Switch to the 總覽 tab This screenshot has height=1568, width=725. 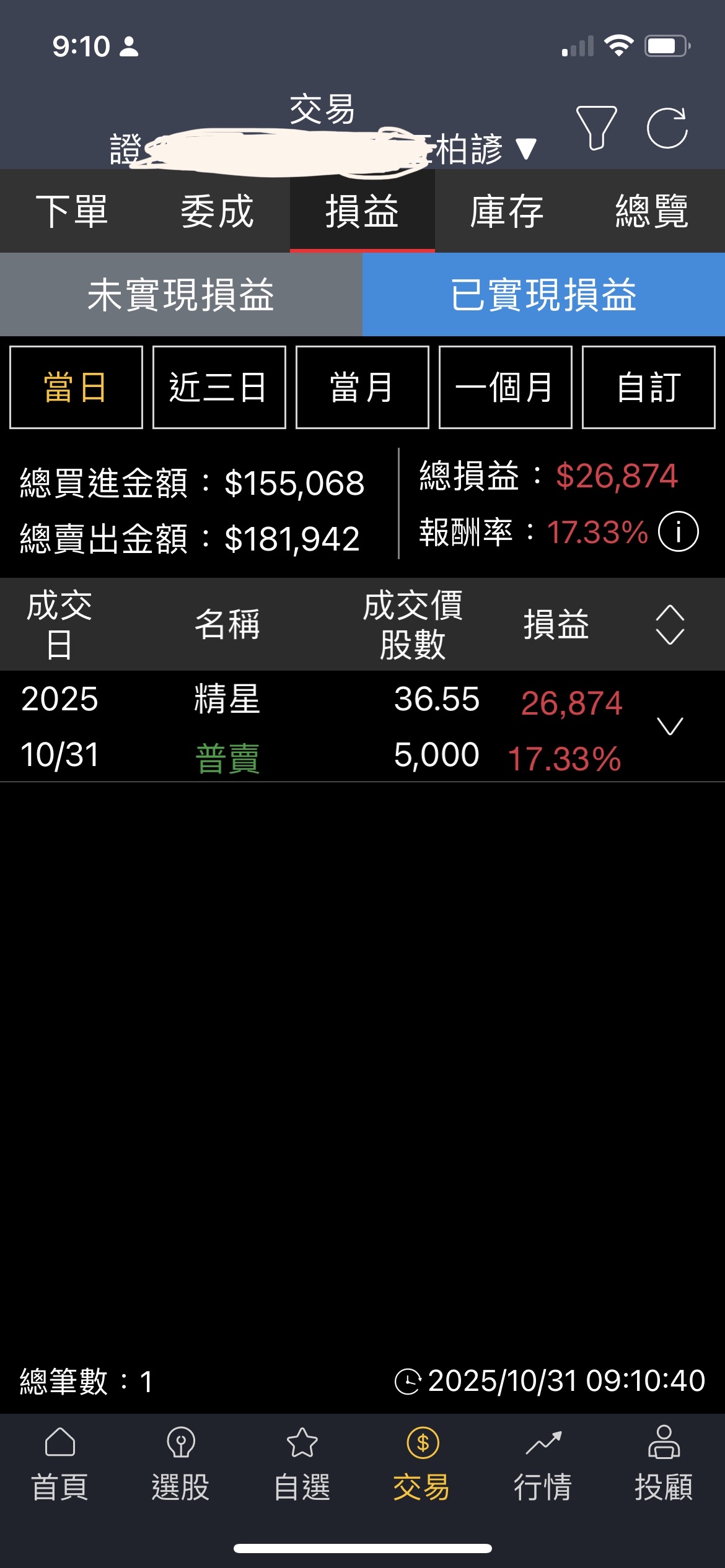pyautogui.click(x=652, y=211)
